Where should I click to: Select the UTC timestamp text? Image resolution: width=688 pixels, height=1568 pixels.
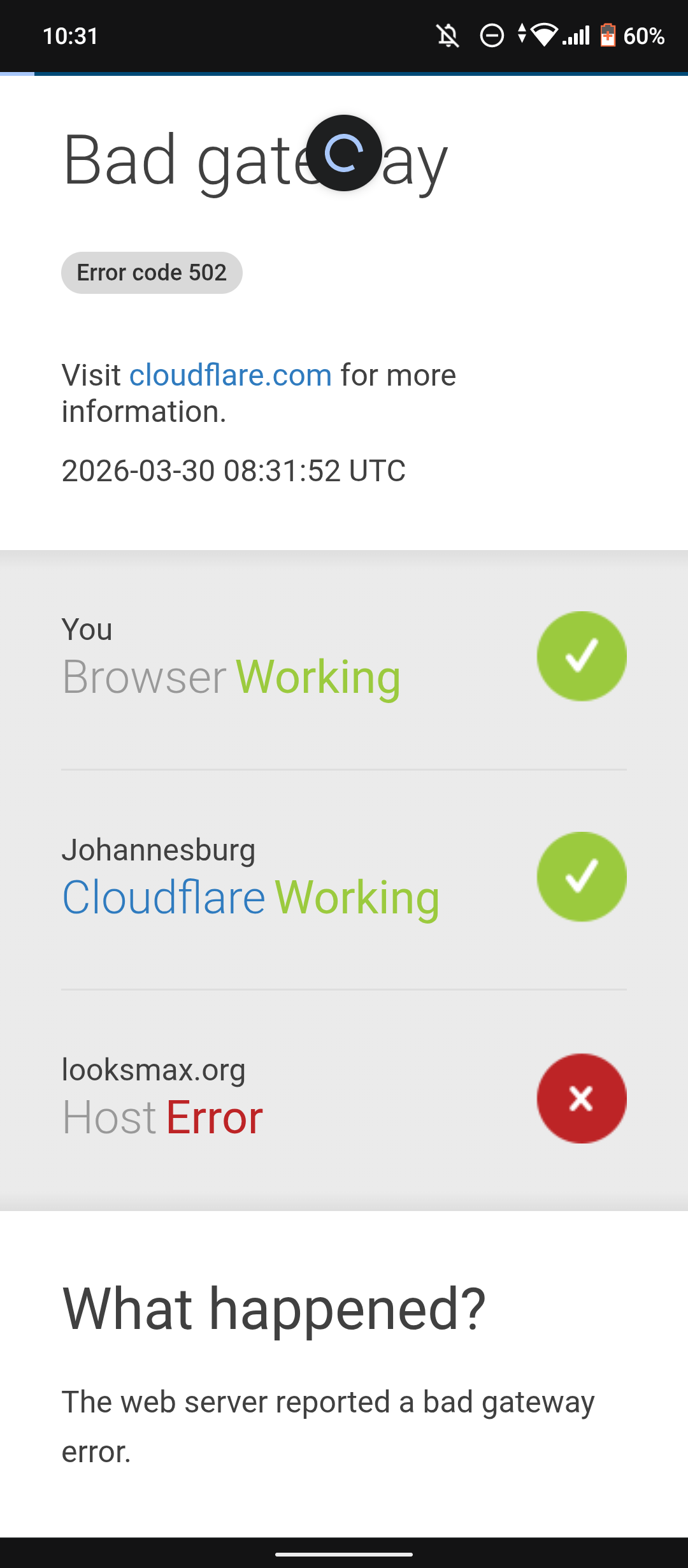[233, 472]
